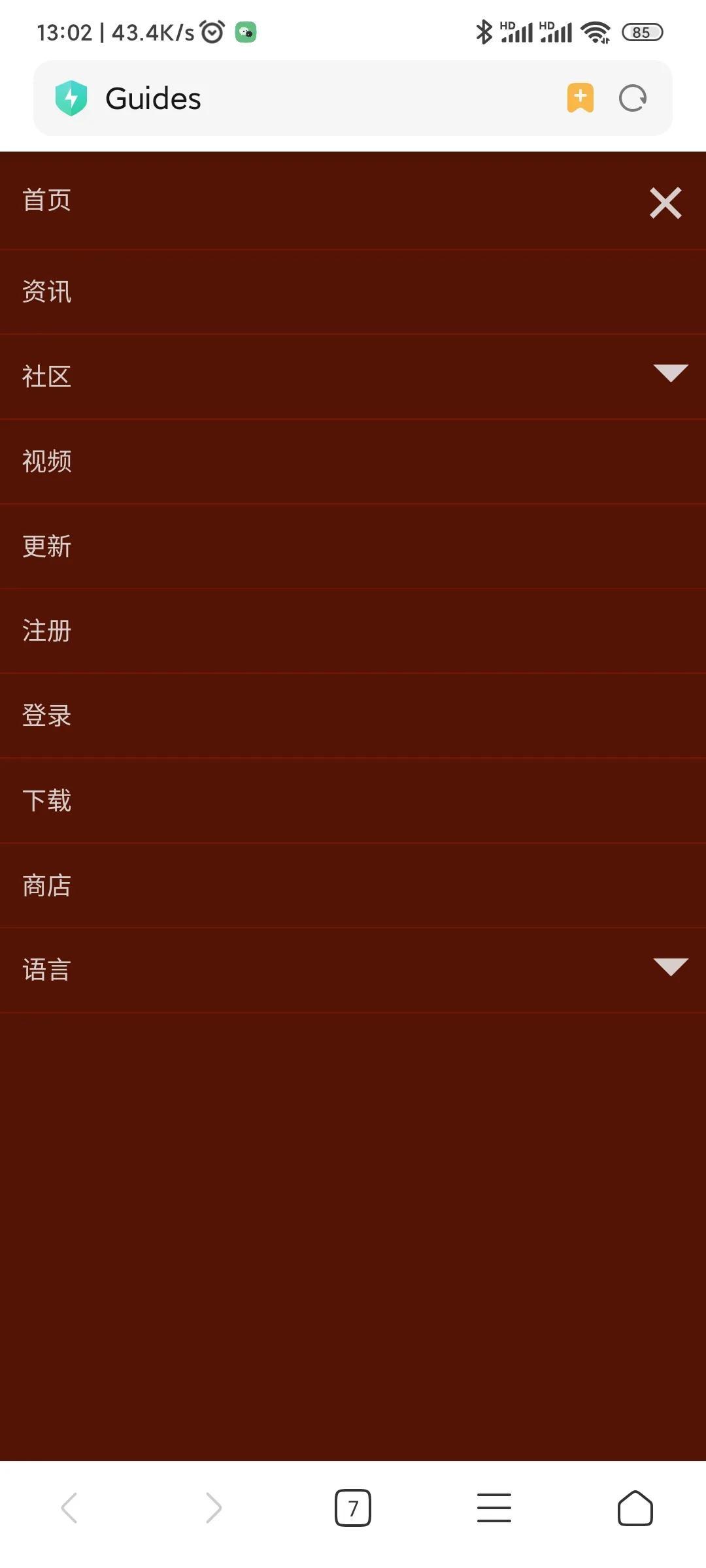Open the tab switcher showing 7
706x1568 pixels.
click(353, 1508)
